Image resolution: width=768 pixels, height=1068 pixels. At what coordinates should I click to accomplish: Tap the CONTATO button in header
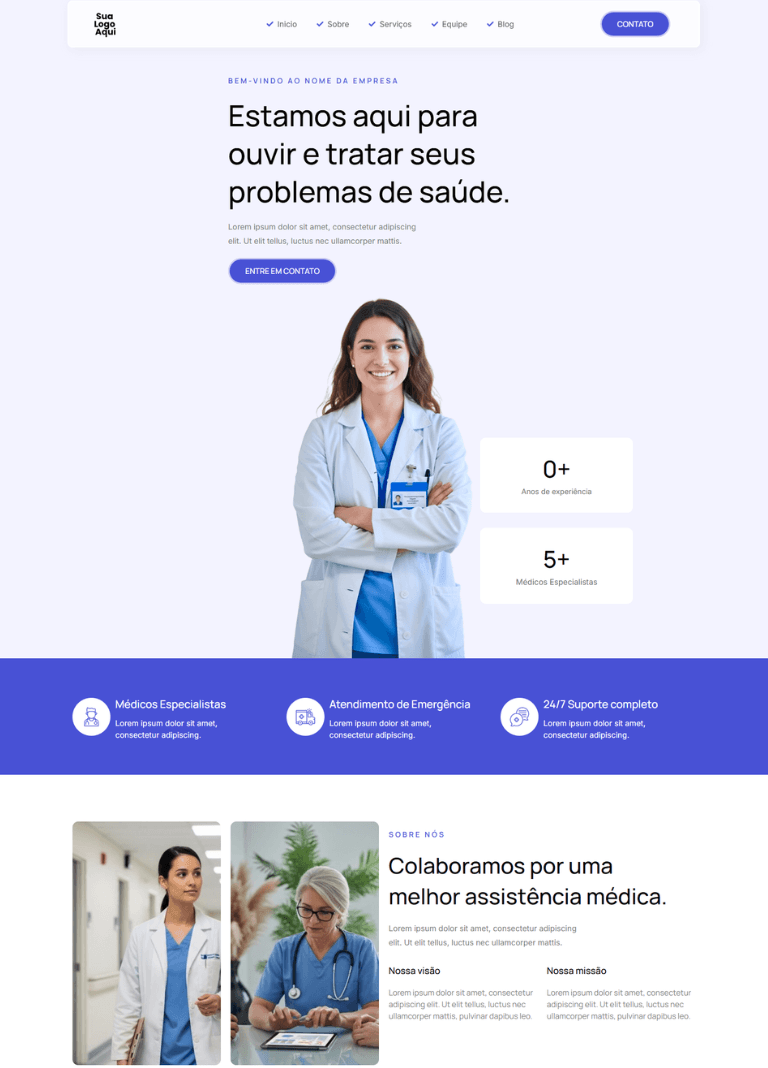coord(634,24)
